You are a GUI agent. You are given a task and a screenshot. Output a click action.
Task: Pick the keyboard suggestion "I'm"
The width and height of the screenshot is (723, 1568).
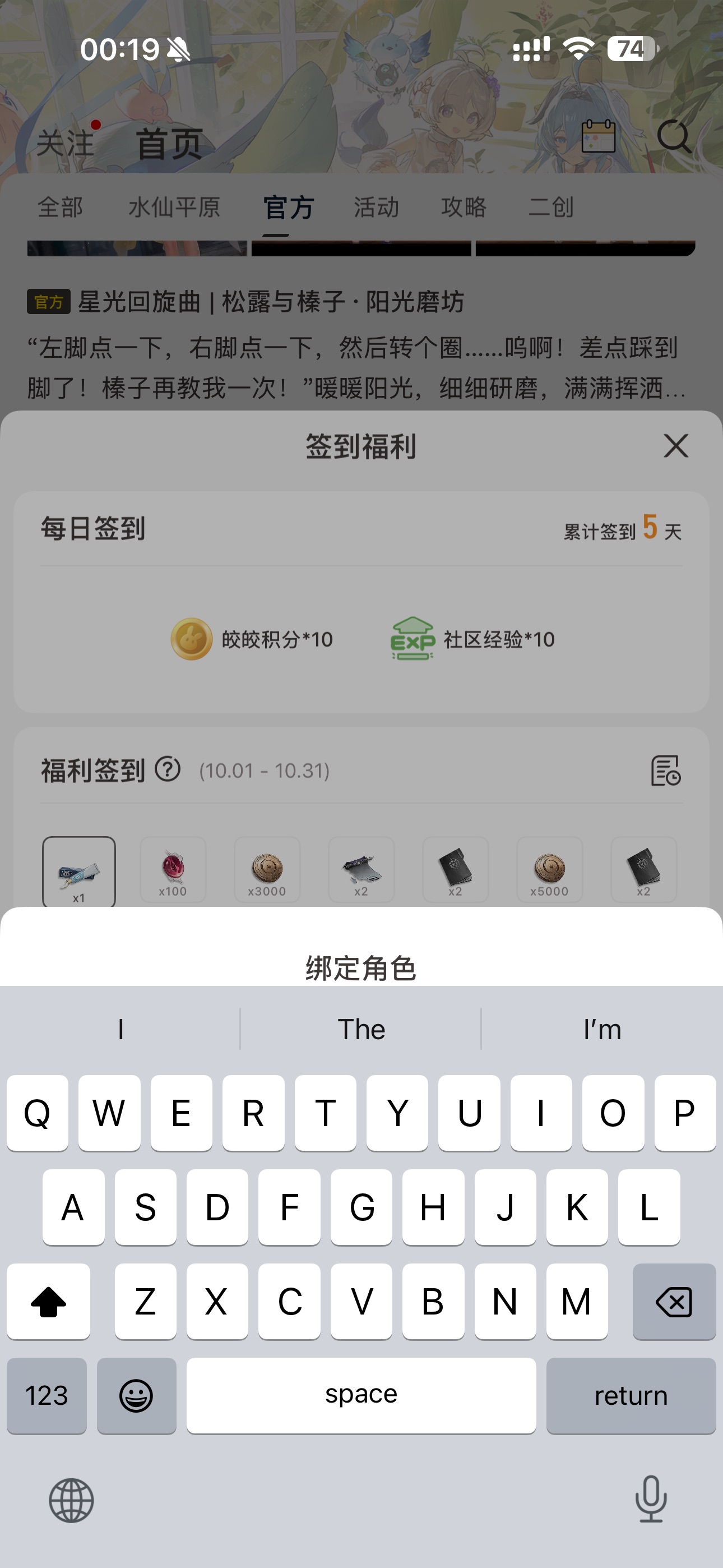click(x=601, y=1029)
